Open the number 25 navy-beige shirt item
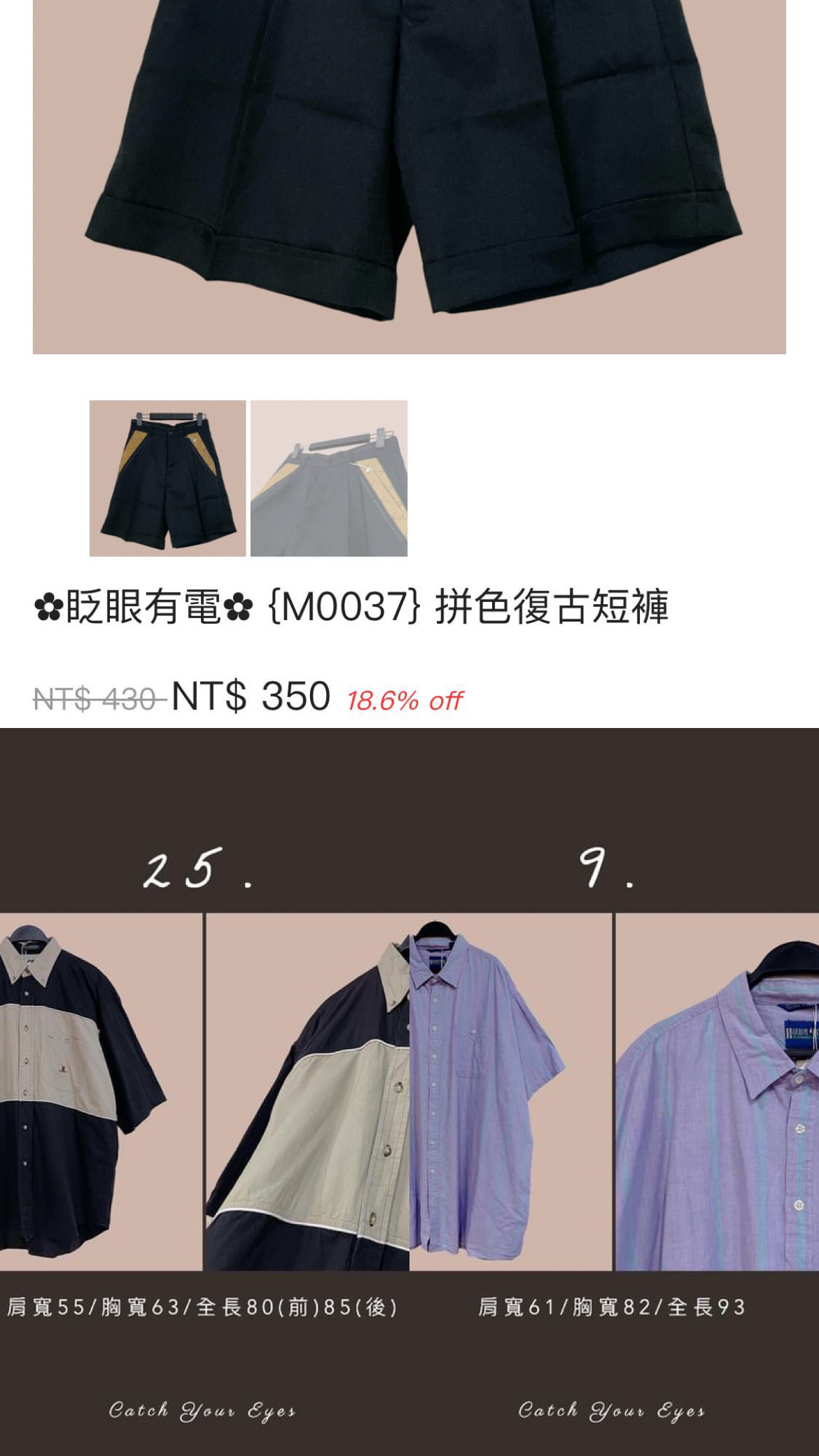This screenshot has height=1456, width=819. [x=204, y=1092]
